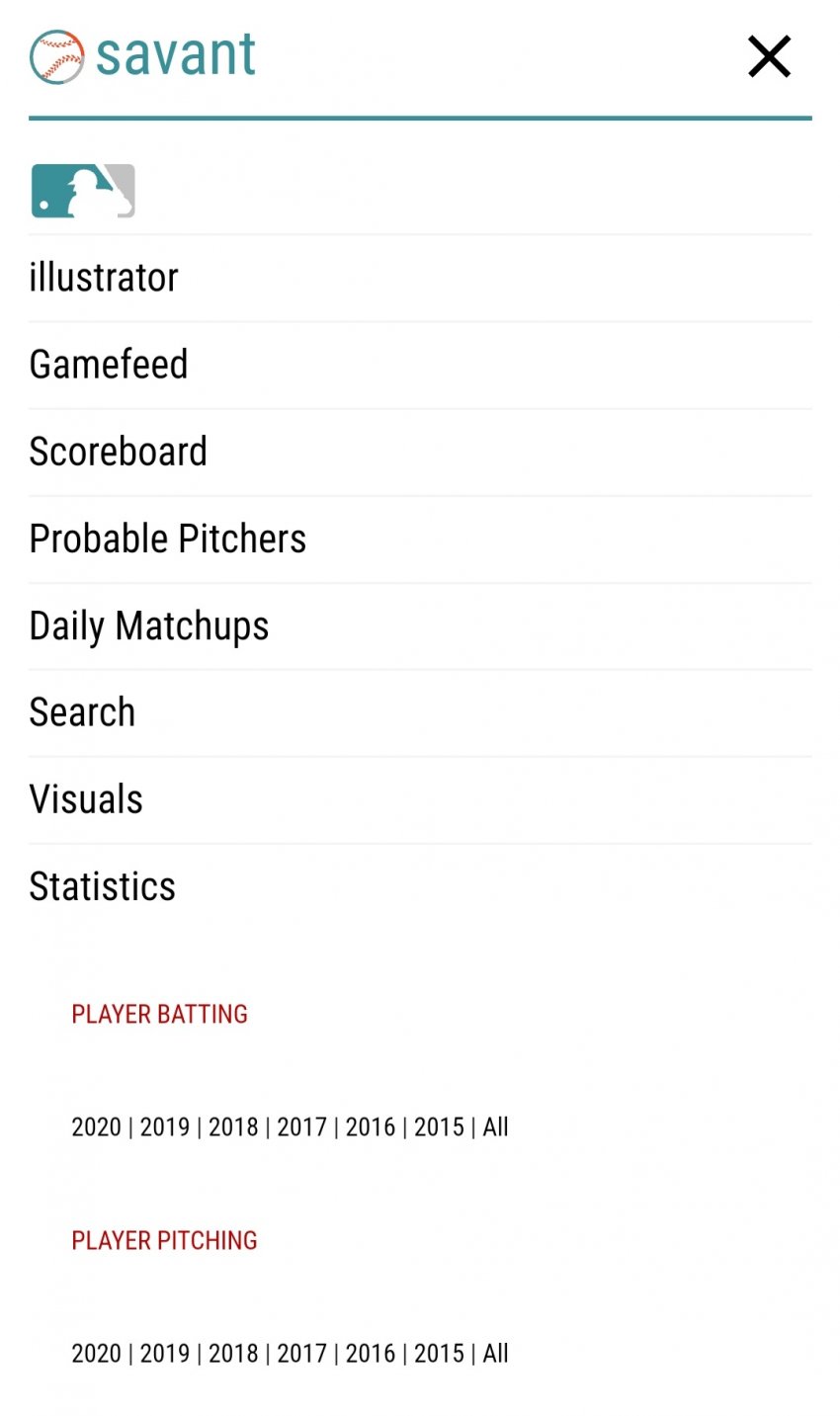View 2016 Player Pitching stats

pos(371,1354)
